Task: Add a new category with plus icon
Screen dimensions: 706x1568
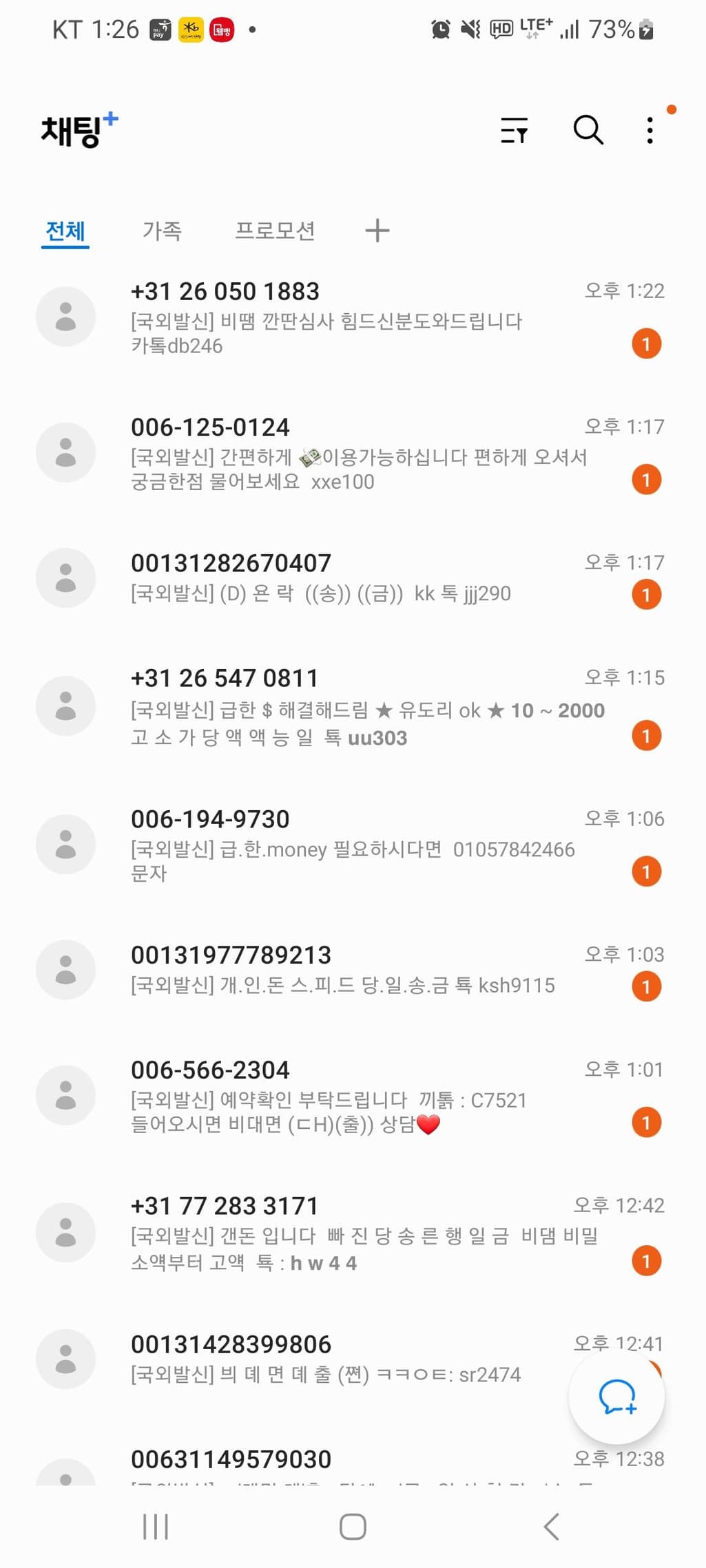Action: click(x=377, y=231)
